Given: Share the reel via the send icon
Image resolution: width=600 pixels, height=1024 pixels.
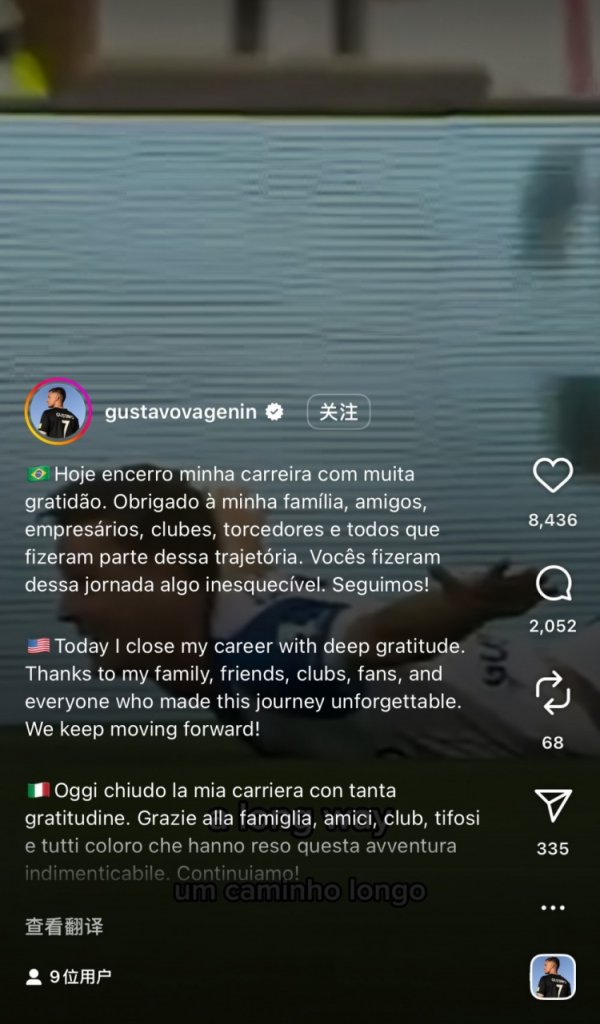Looking at the screenshot, I should click(552, 805).
